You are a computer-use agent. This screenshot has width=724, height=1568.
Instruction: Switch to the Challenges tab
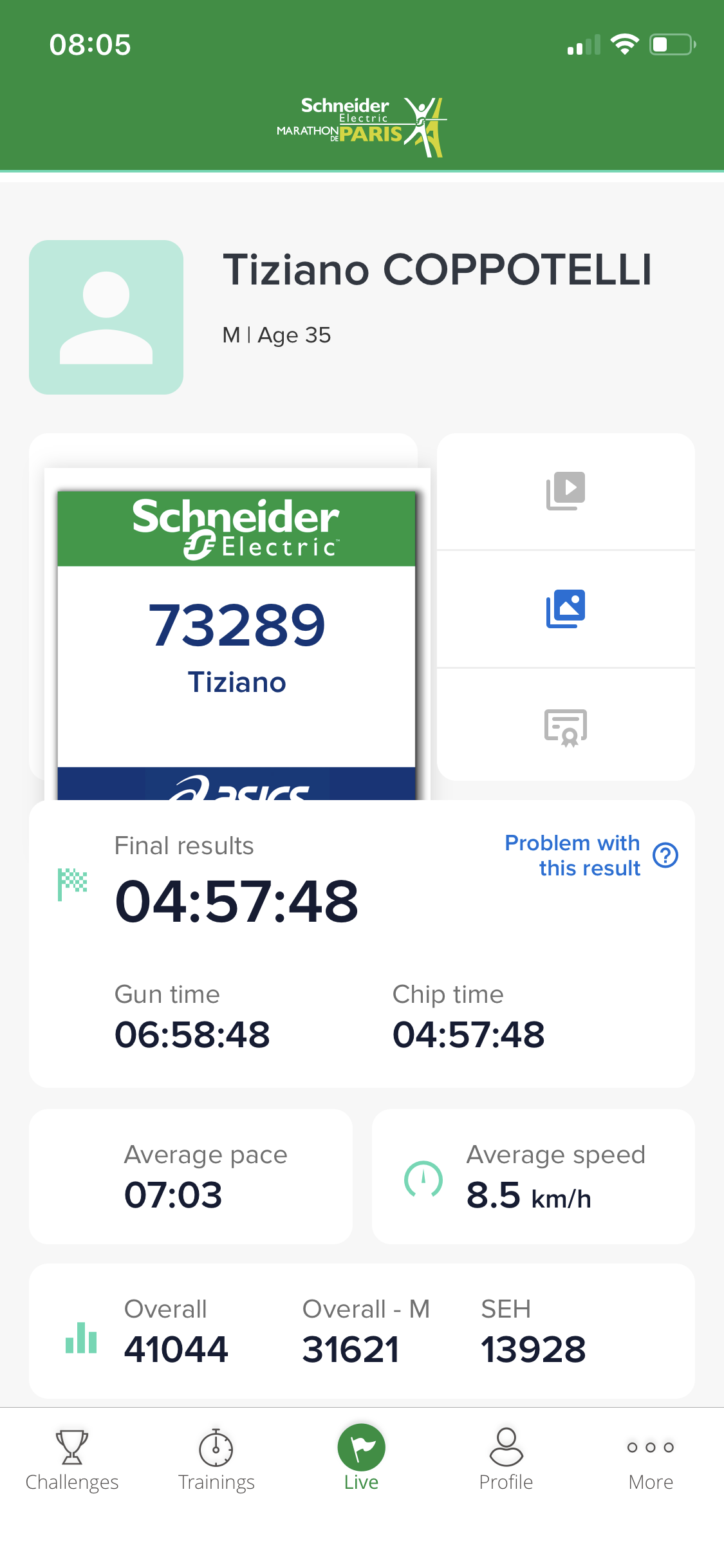point(72,1460)
